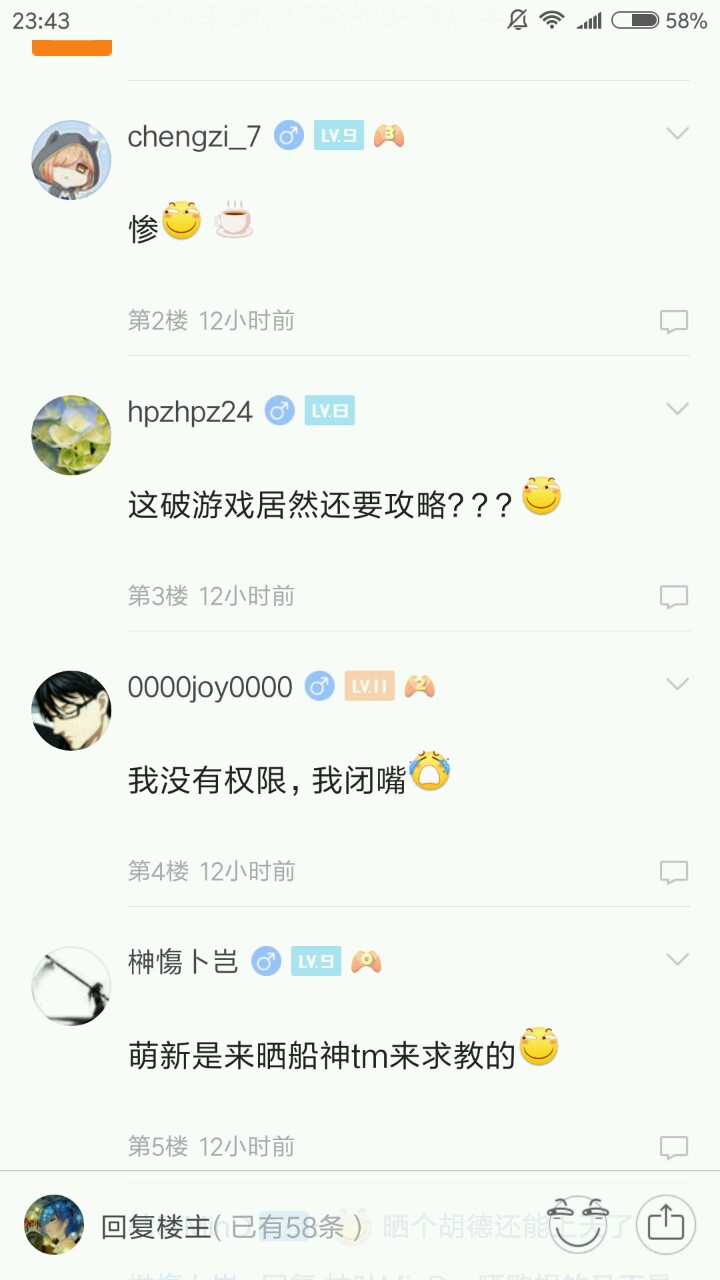The height and width of the screenshot is (1280, 720).
Task: View hpzhpz24's profile avatar
Action: [x=71, y=435]
